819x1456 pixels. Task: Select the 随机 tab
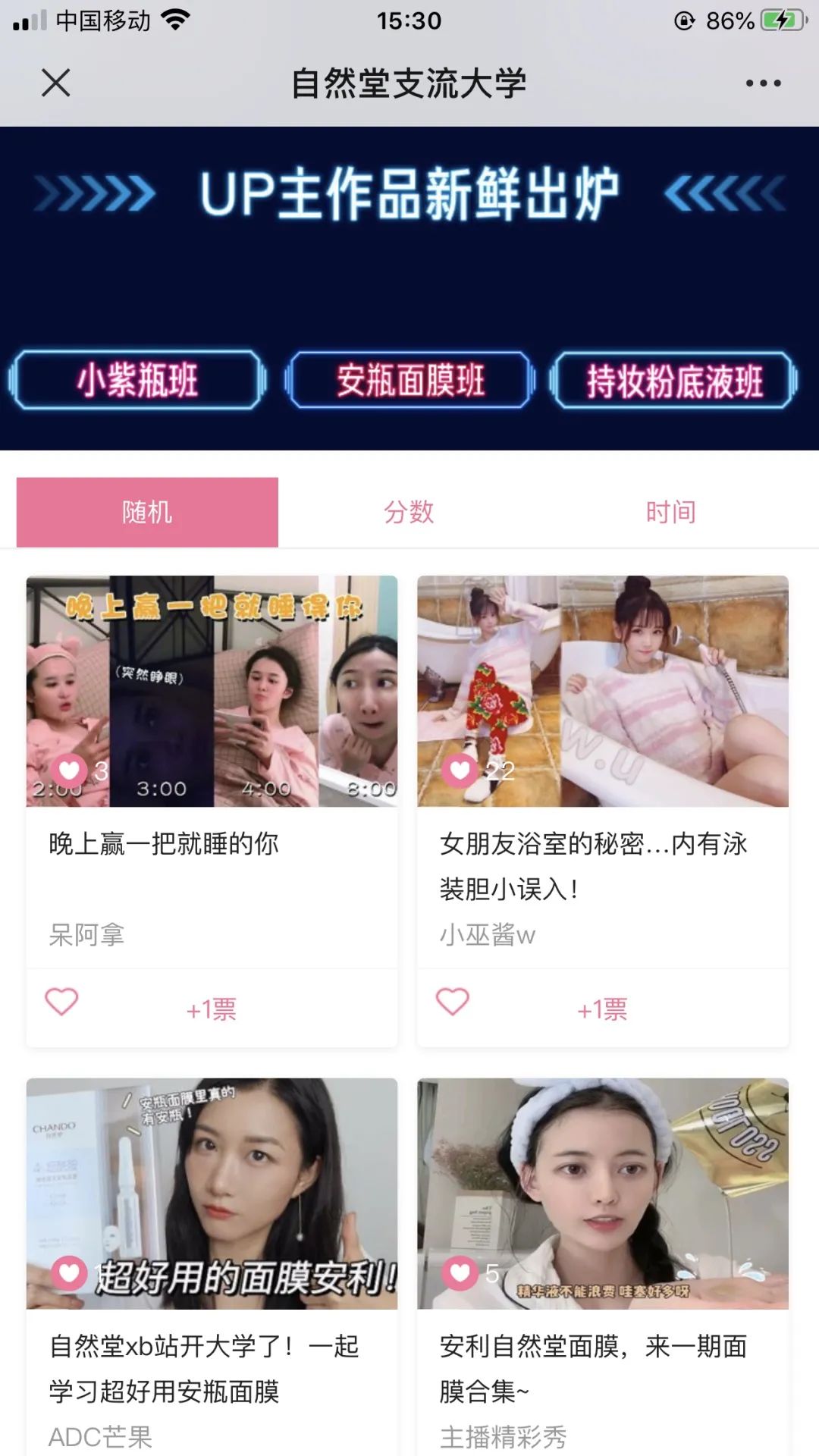point(149,511)
